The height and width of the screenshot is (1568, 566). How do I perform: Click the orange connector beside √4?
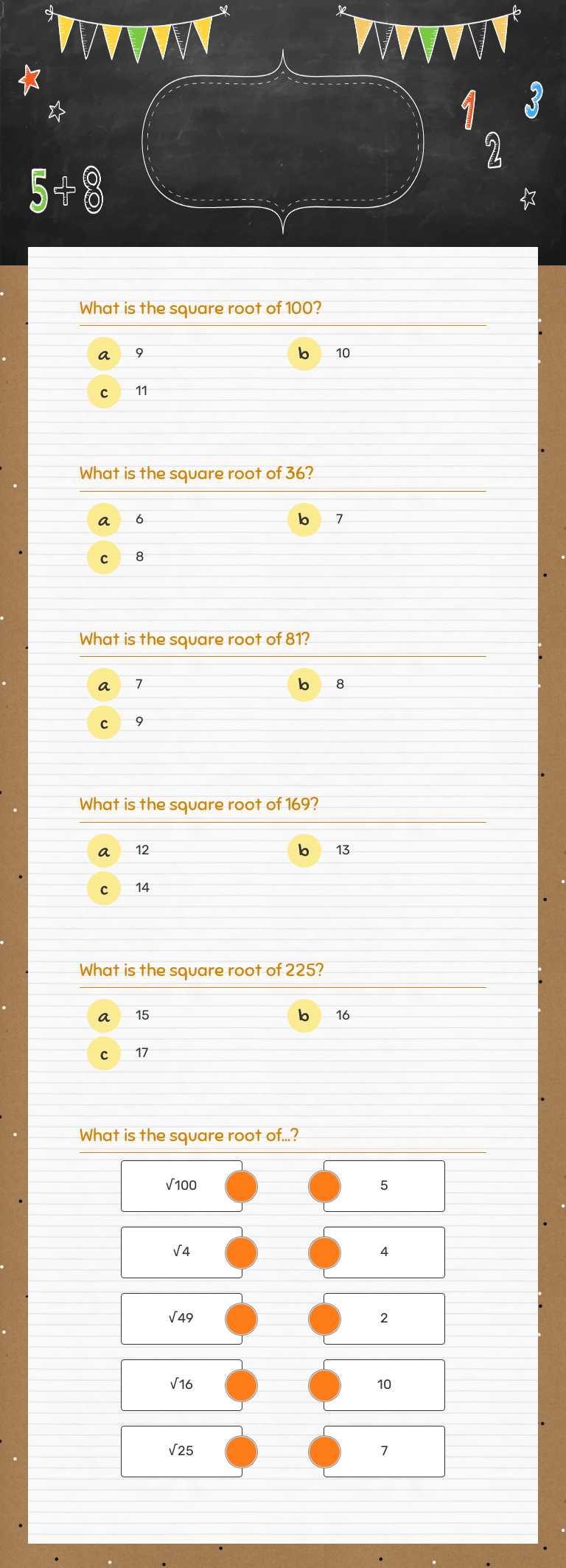240,1252
